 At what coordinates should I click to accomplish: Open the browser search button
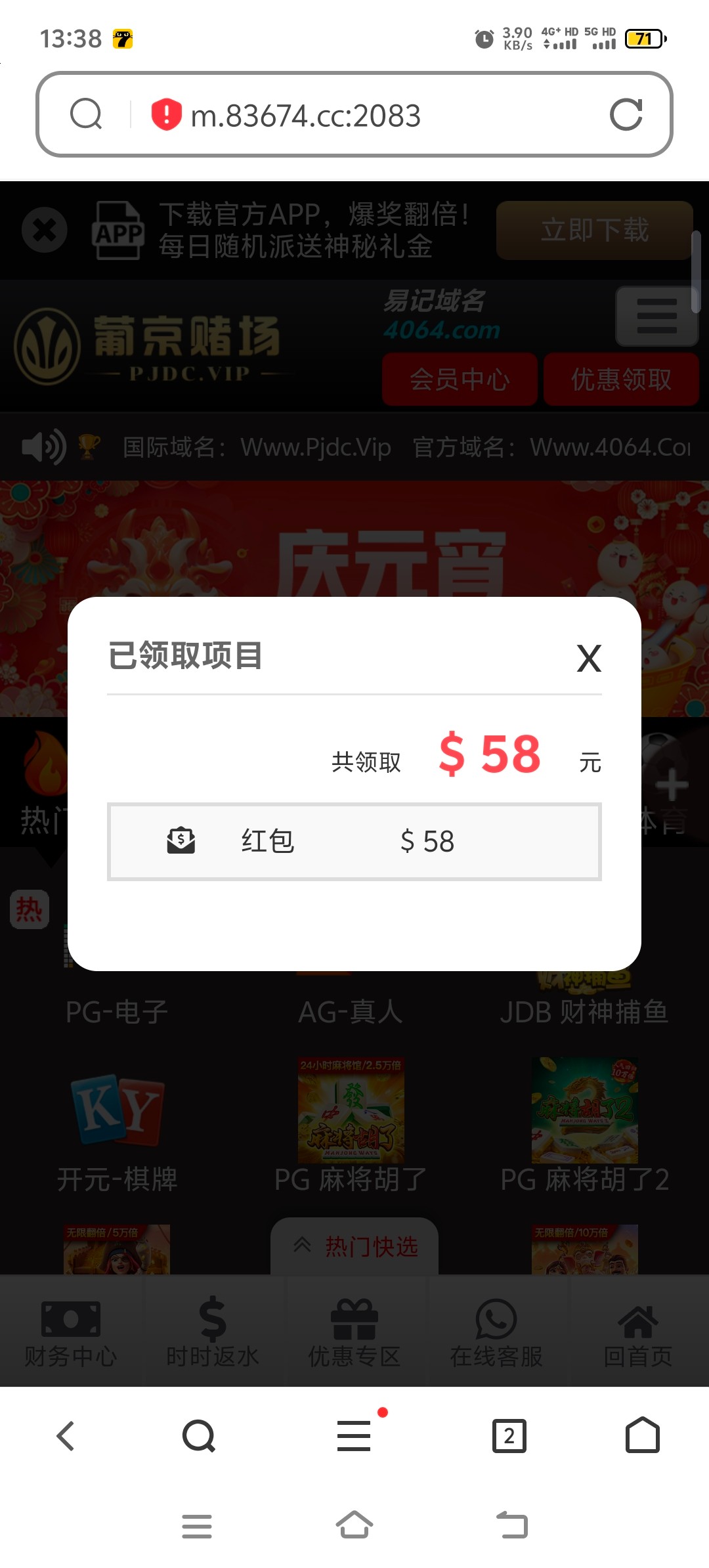pos(199,1436)
